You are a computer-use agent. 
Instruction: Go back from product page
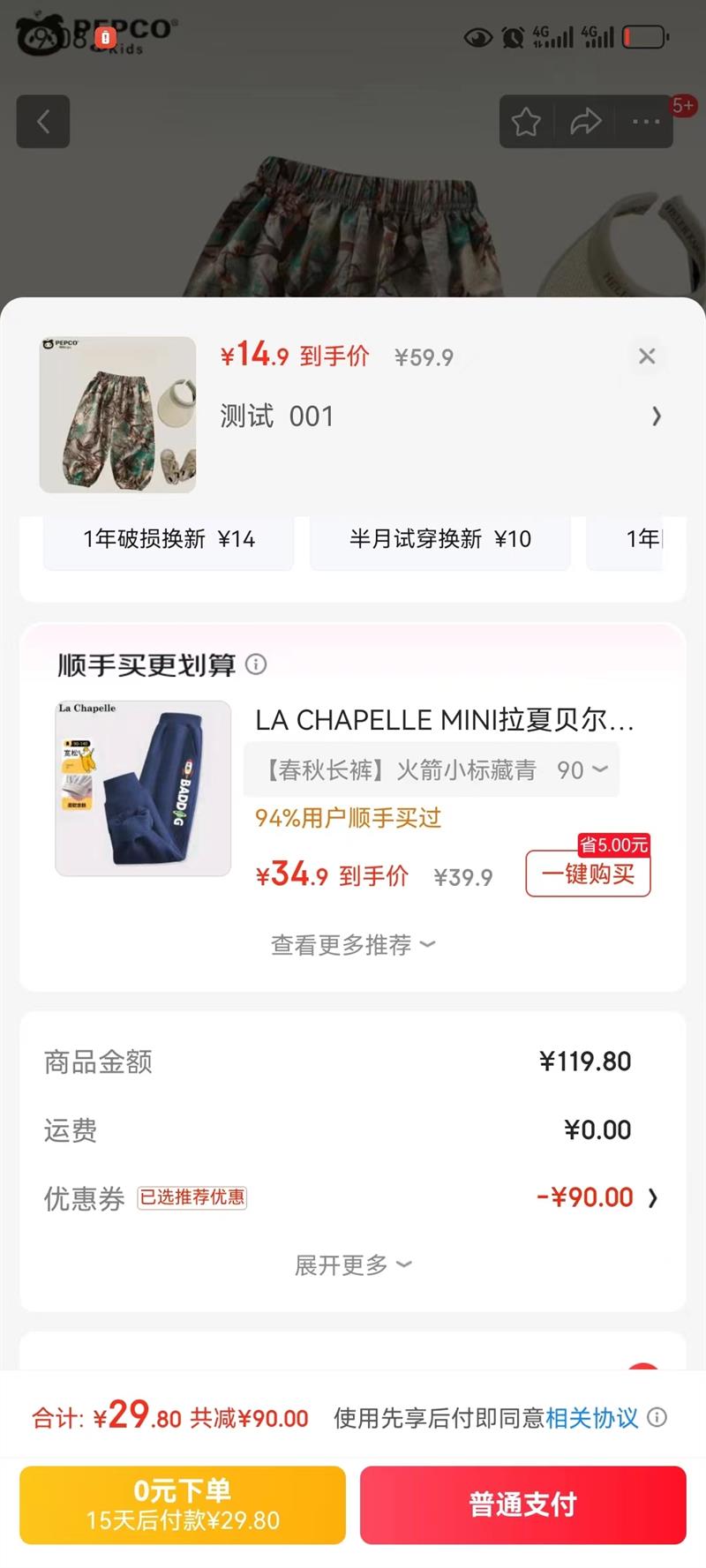point(43,122)
